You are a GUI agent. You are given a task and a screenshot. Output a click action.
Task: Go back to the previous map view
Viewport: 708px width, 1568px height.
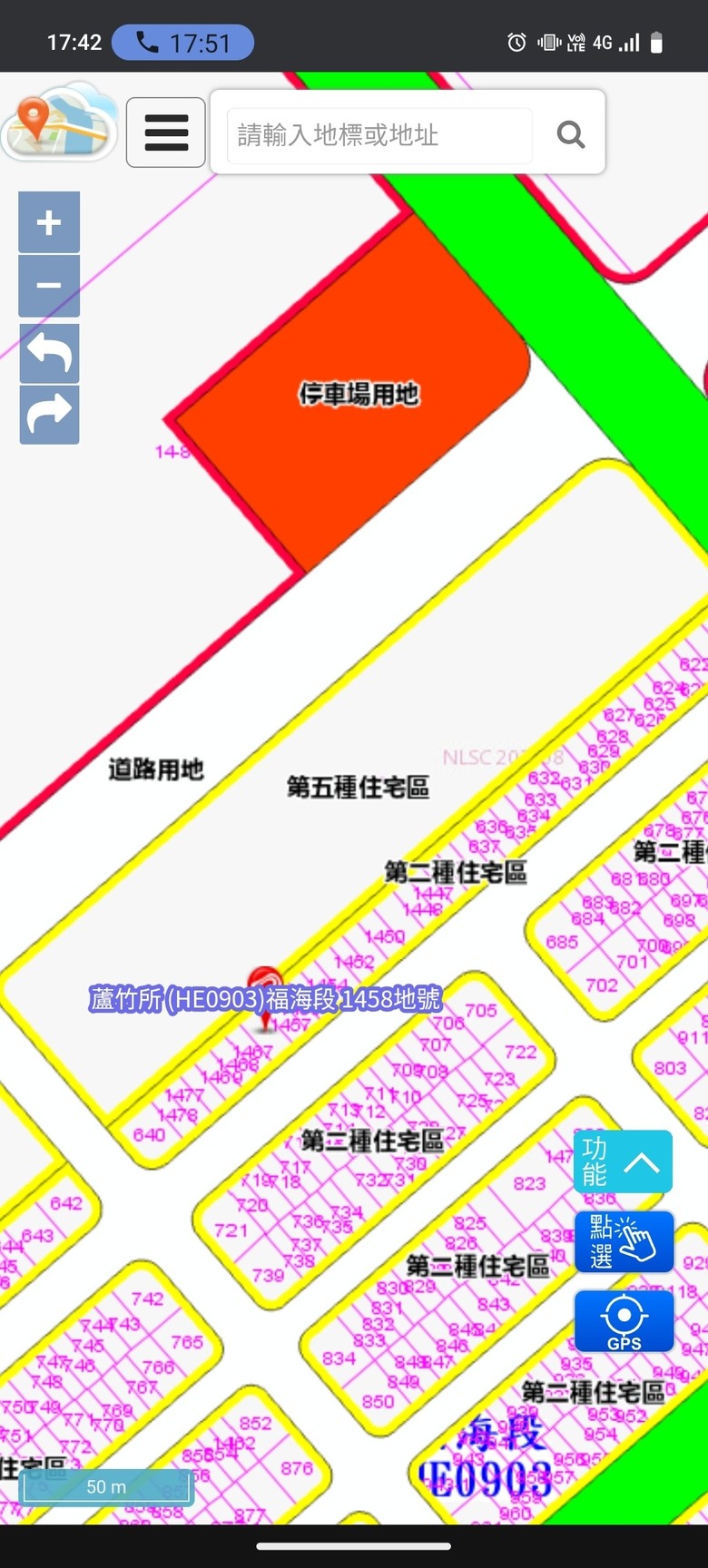point(49,353)
